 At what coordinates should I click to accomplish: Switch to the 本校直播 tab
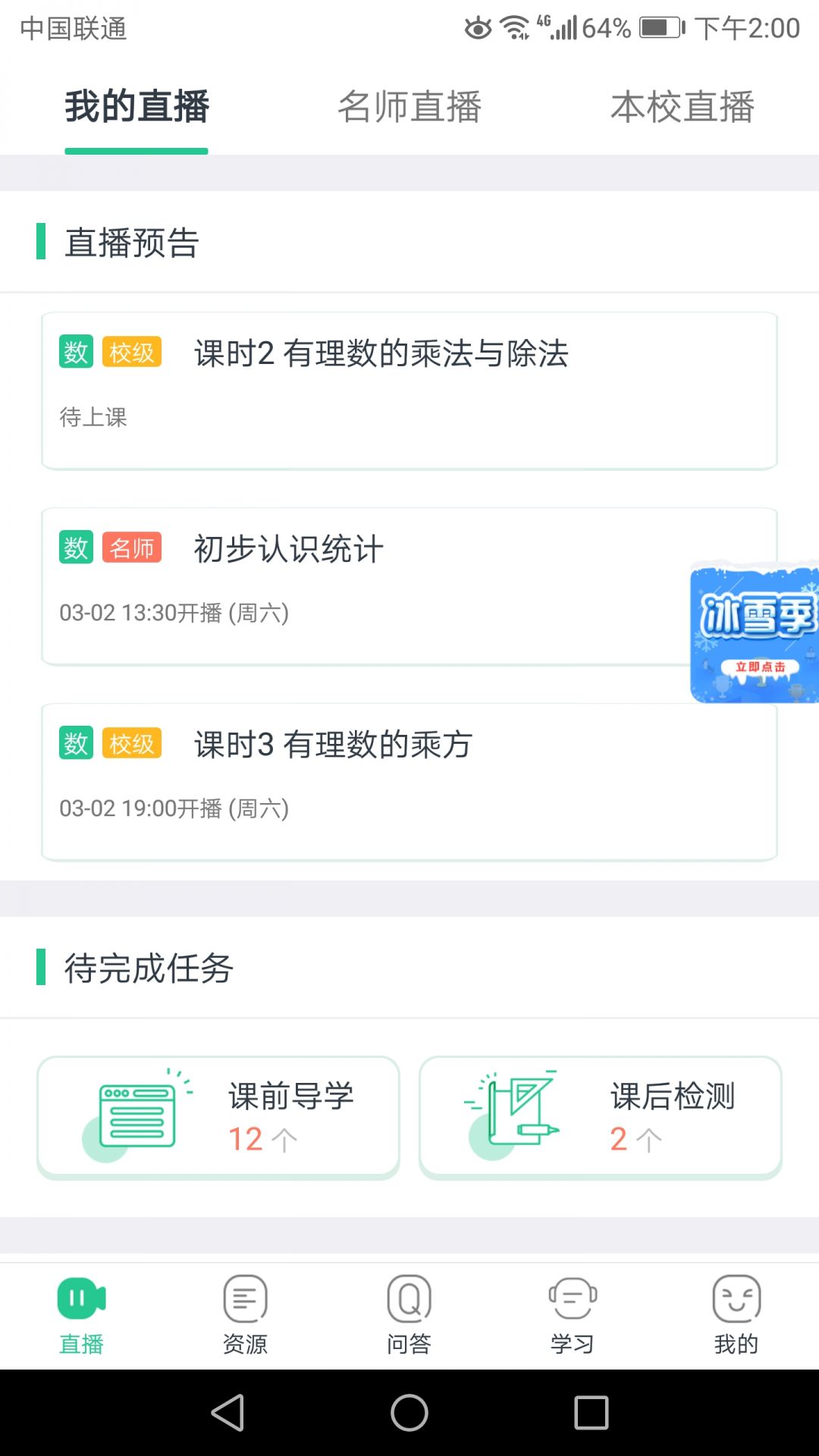pyautogui.click(x=682, y=106)
